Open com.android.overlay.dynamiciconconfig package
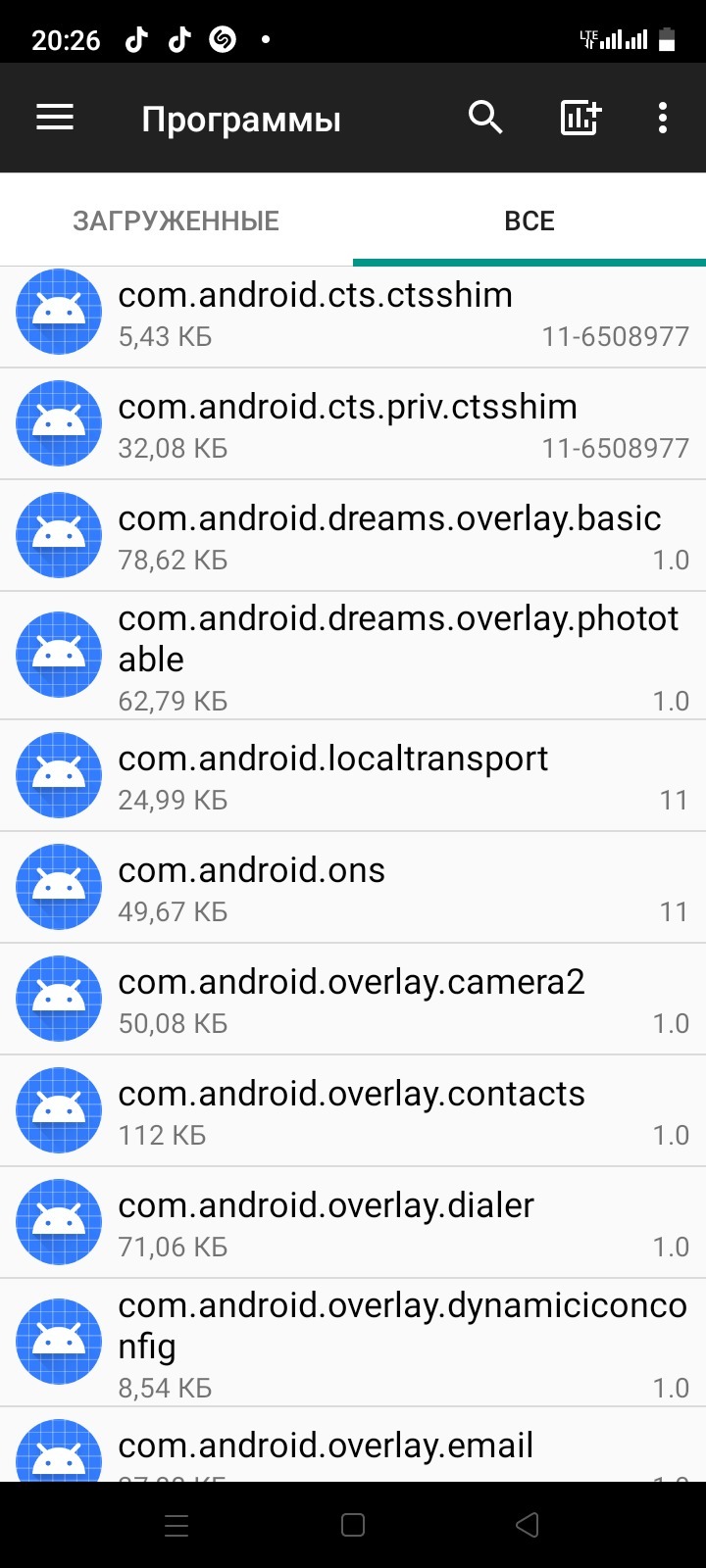The width and height of the screenshot is (706, 1568). coord(353,1343)
